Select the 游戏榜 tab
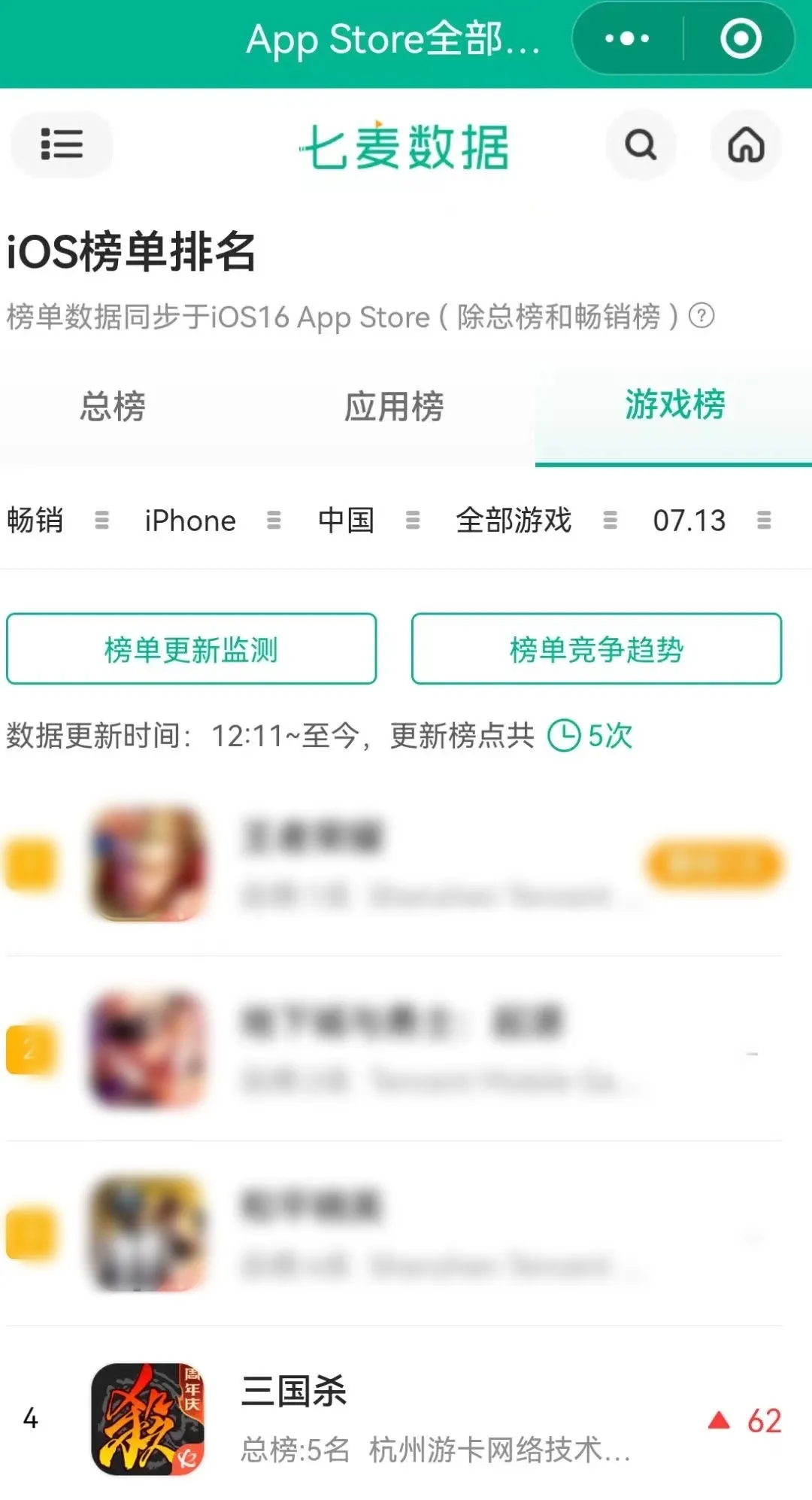 [x=674, y=405]
